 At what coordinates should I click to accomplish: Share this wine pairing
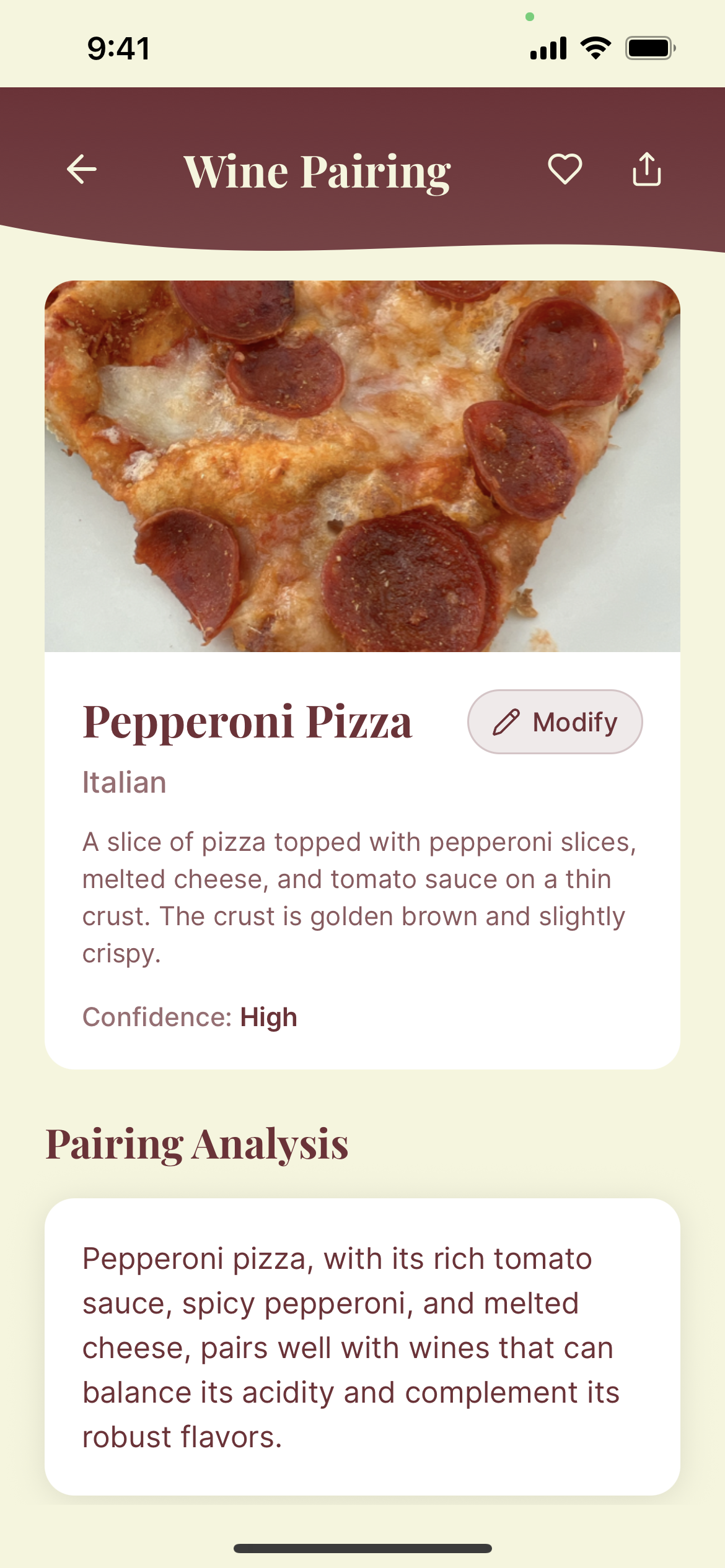(646, 169)
